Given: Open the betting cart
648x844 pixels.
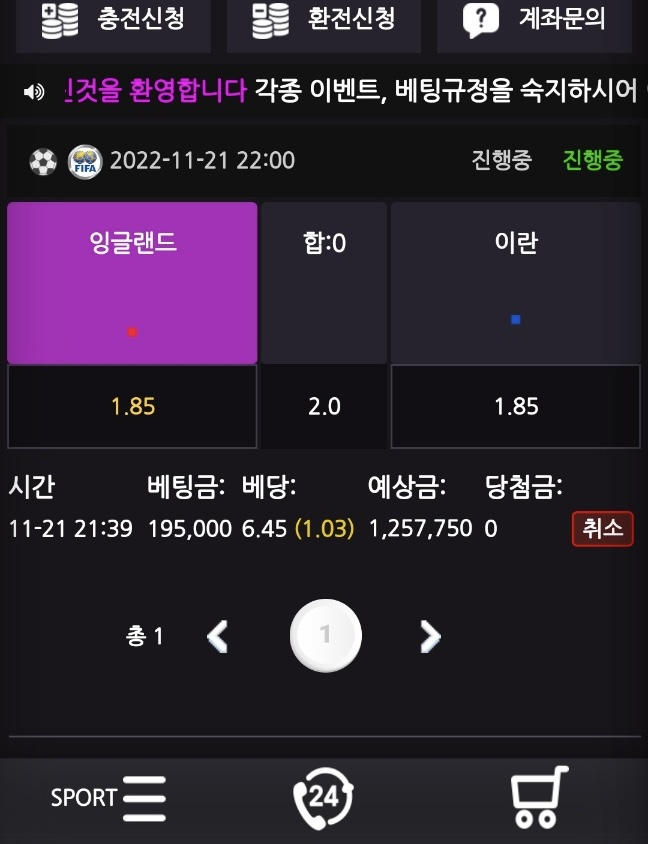Looking at the screenshot, I should point(538,797).
